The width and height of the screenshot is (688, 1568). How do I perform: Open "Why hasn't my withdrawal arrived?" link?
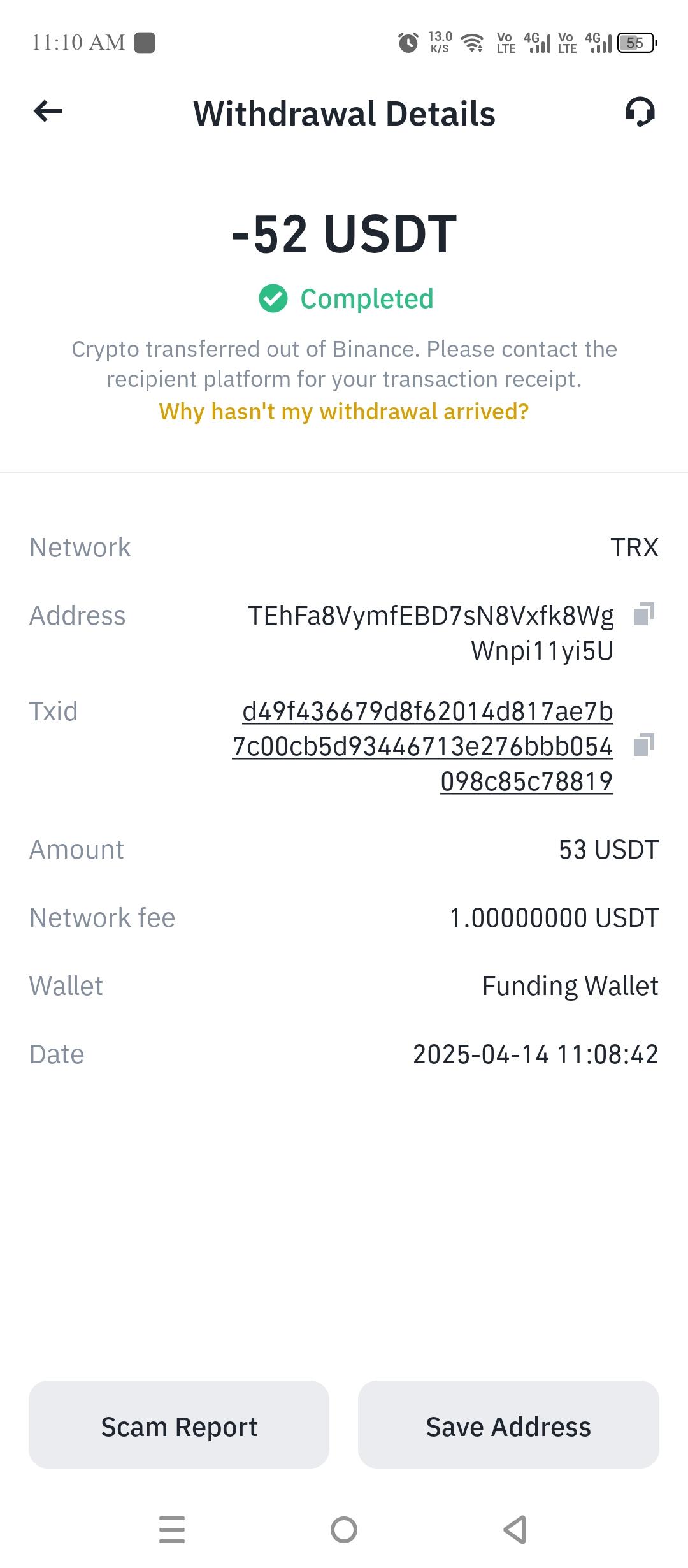[344, 412]
